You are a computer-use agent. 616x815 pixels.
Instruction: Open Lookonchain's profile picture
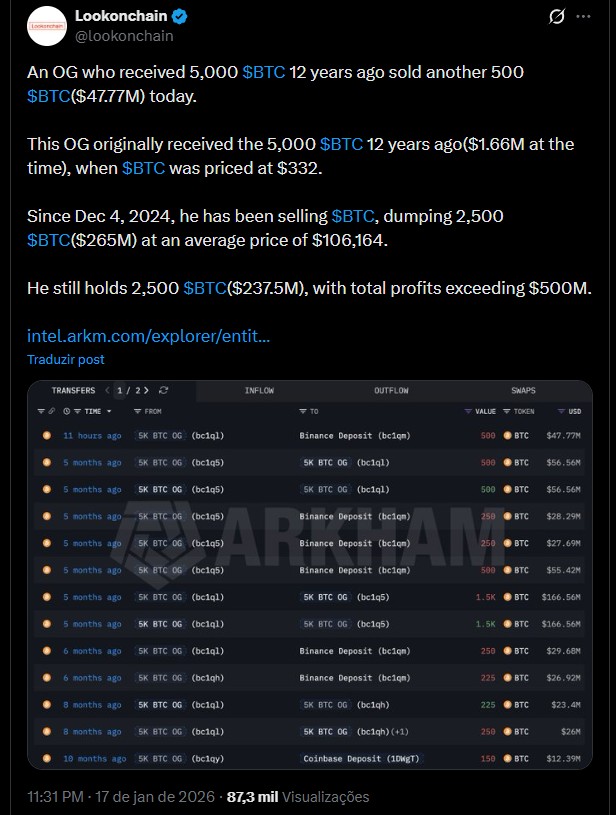pyautogui.click(x=46, y=26)
